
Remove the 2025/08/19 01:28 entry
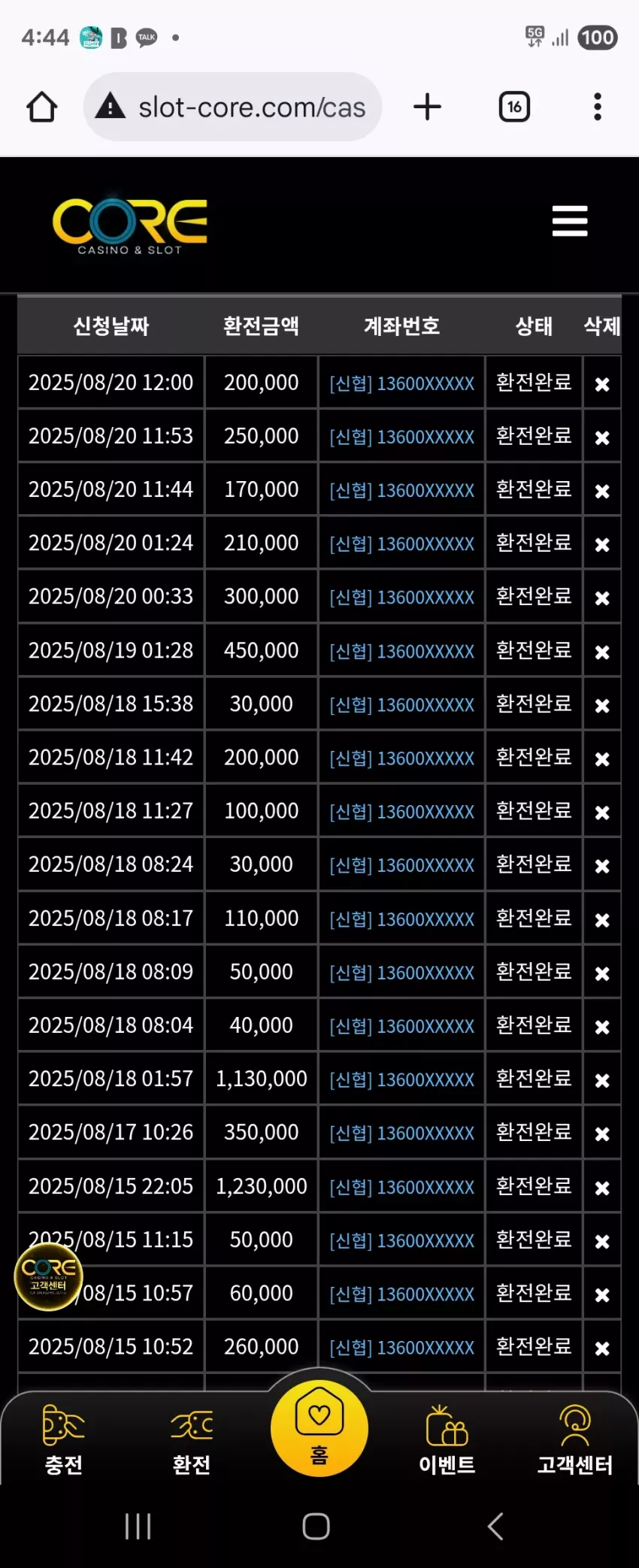pyautogui.click(x=602, y=652)
